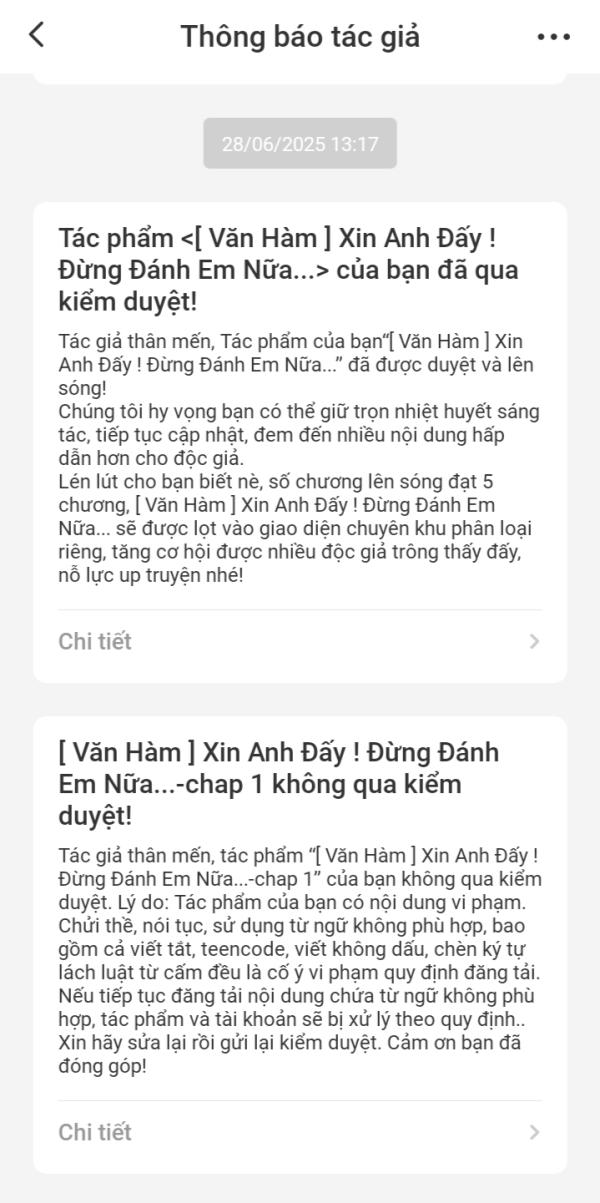Open the three-dot overflow menu
600x1203 pixels.
tap(553, 37)
